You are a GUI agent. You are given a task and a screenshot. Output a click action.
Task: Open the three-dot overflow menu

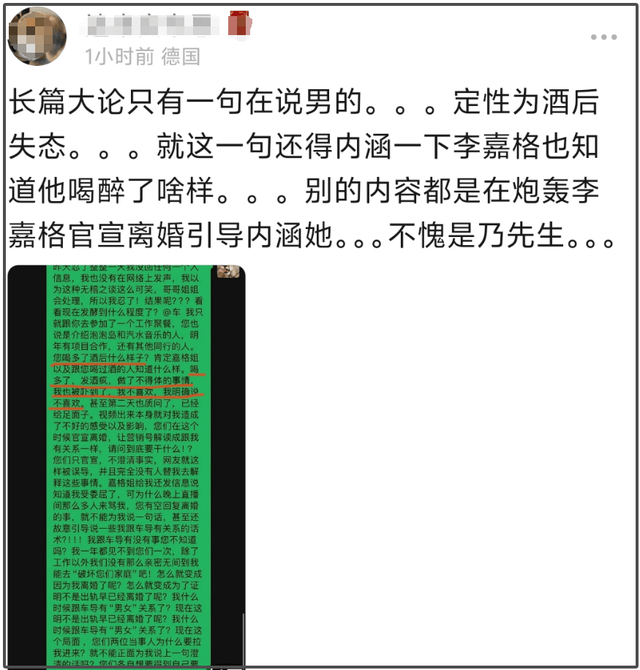603,37
